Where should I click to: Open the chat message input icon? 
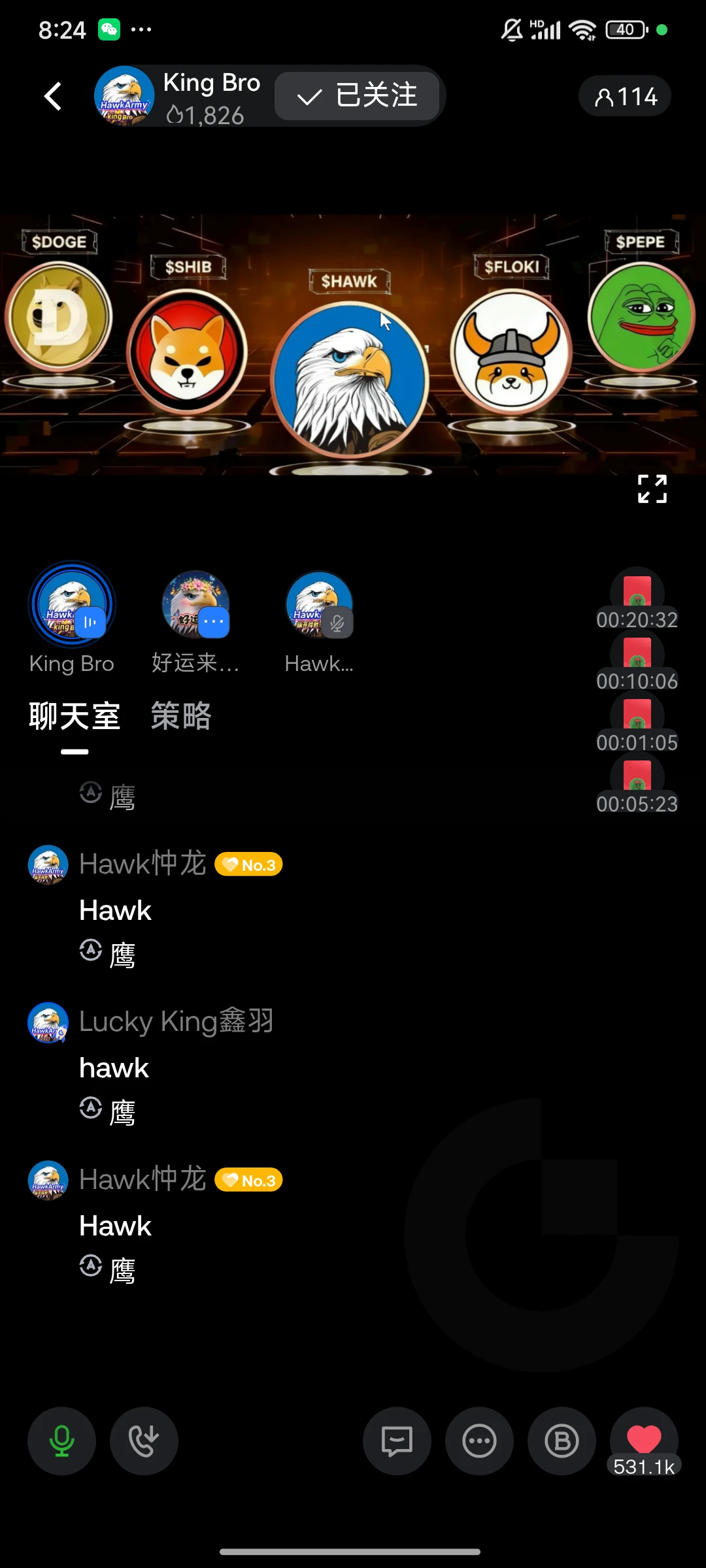coord(397,1441)
